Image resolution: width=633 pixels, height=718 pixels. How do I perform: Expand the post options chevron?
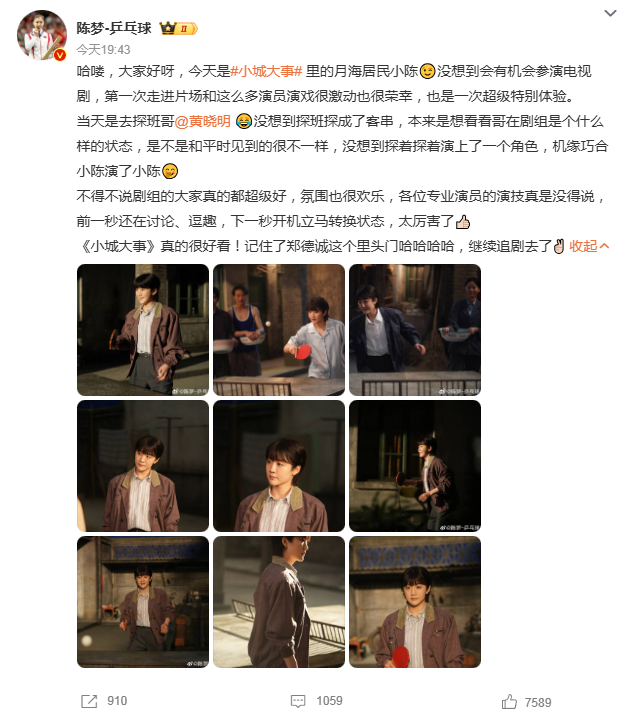(x=610, y=13)
